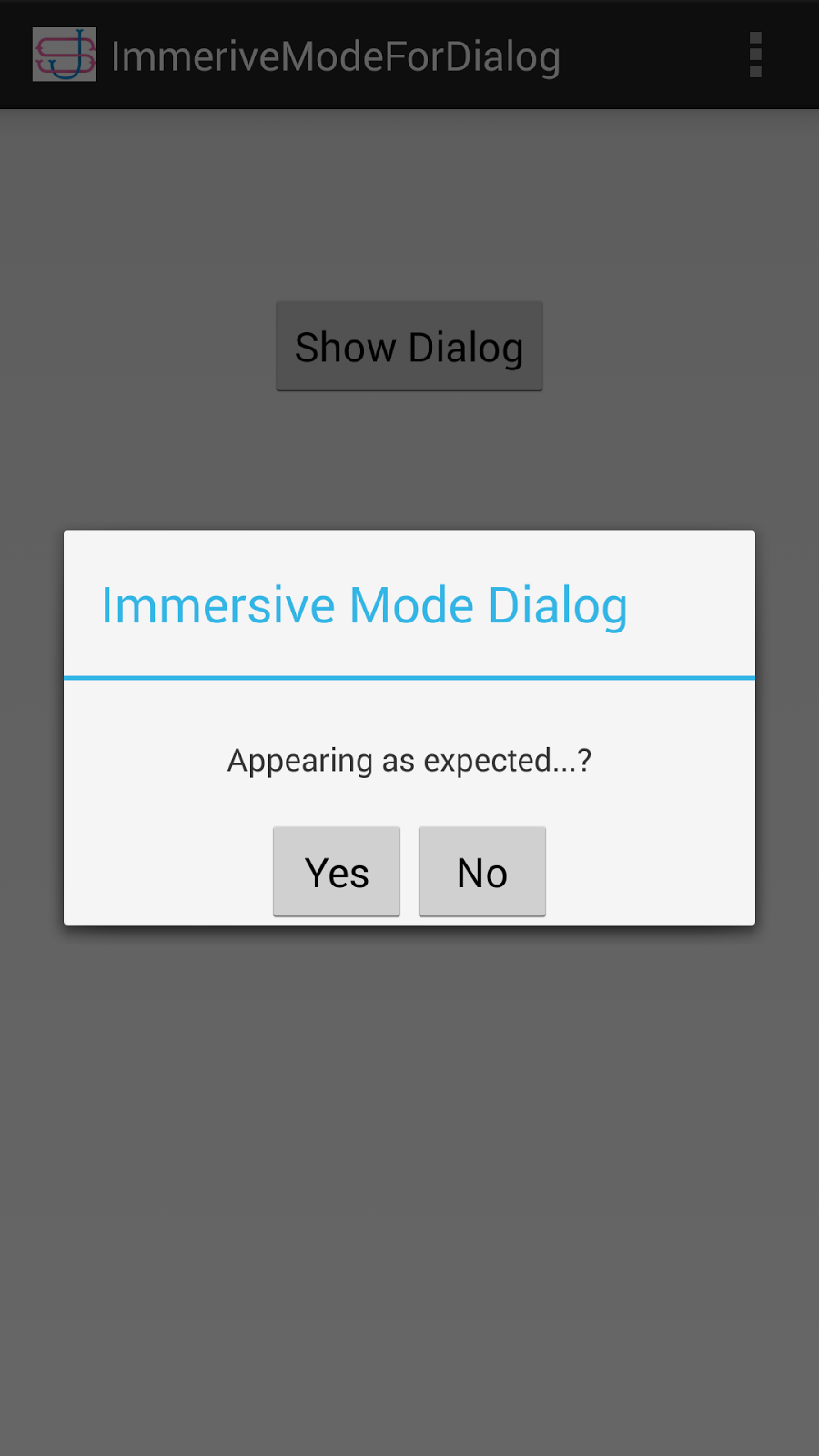The image size is (819, 1456).
Task: Tap the Immersive Mode Dialog heading
Action: (364, 604)
